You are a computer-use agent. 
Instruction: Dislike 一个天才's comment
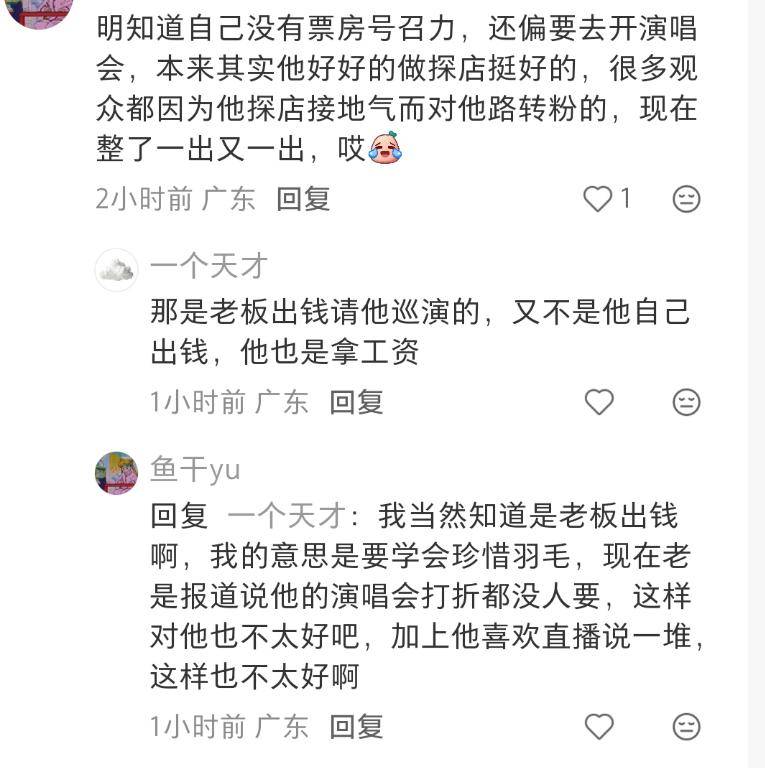pos(686,402)
